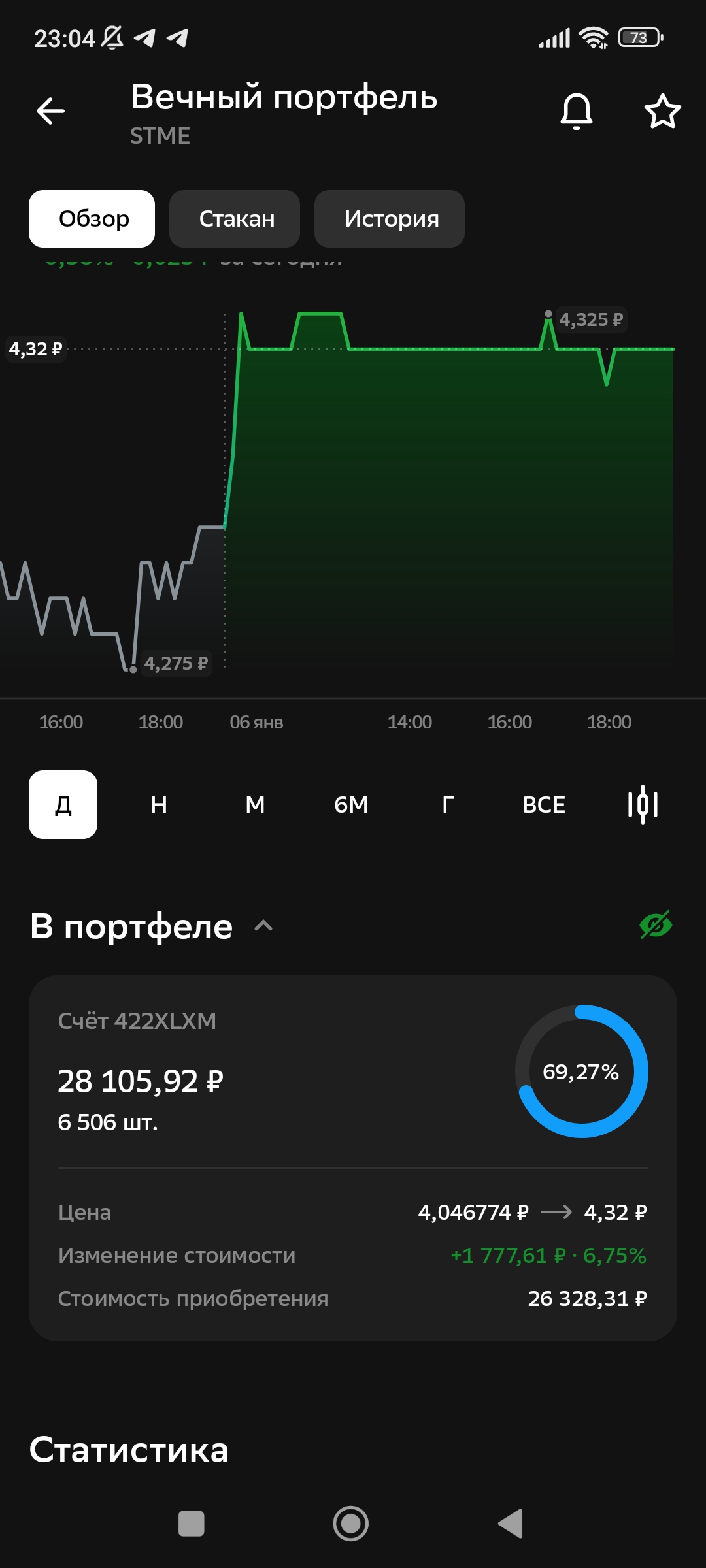Open recent apps with square button

pyautogui.click(x=192, y=1524)
